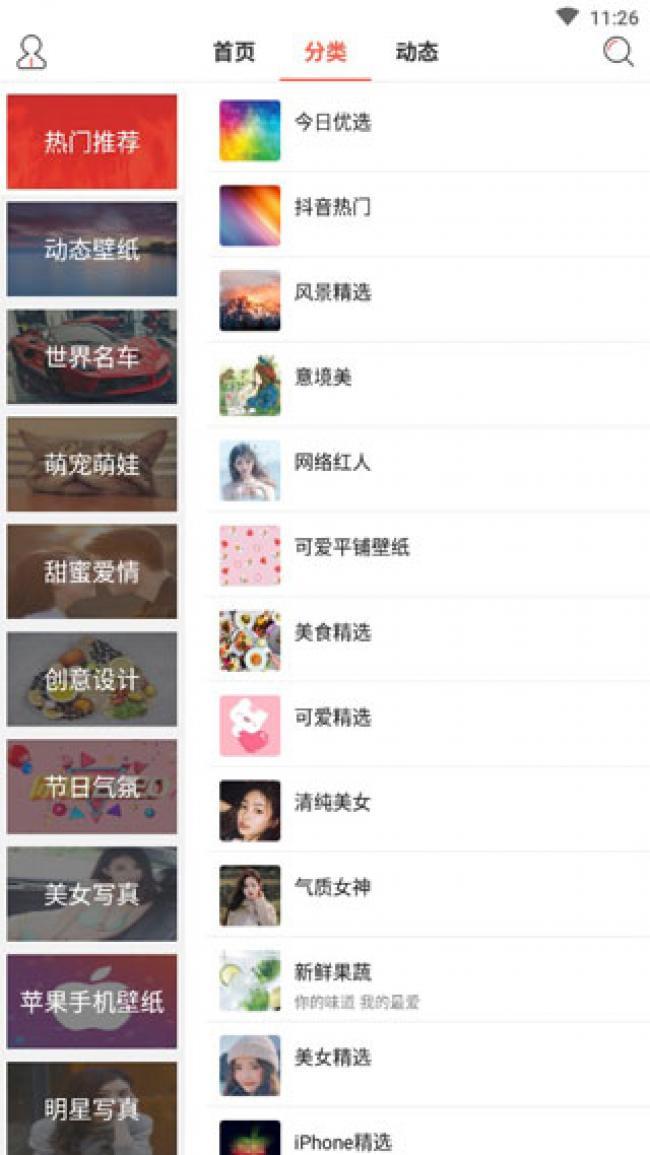The image size is (650, 1155).
Task: Select the 甜蜜爱情 category
Action: 92,572
